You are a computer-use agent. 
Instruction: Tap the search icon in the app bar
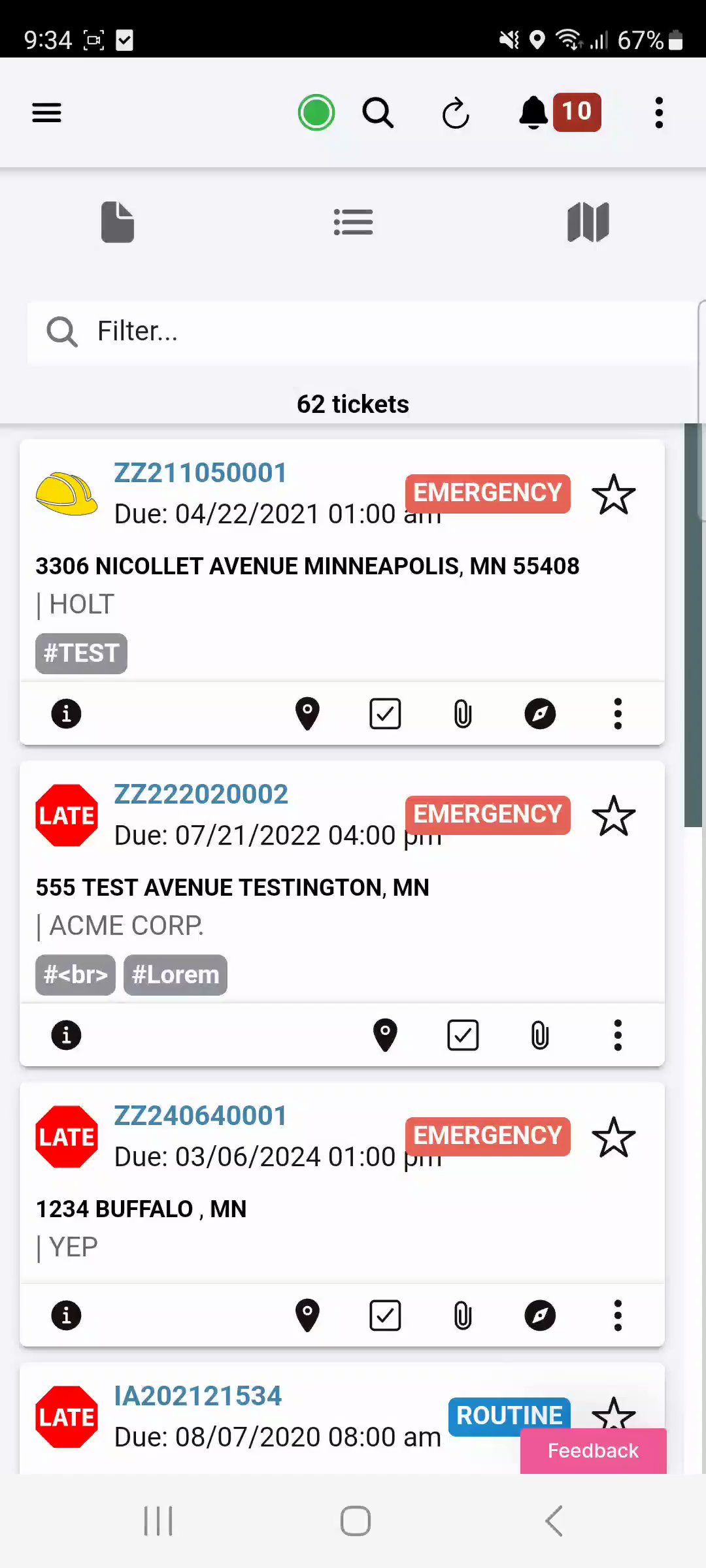tap(378, 113)
